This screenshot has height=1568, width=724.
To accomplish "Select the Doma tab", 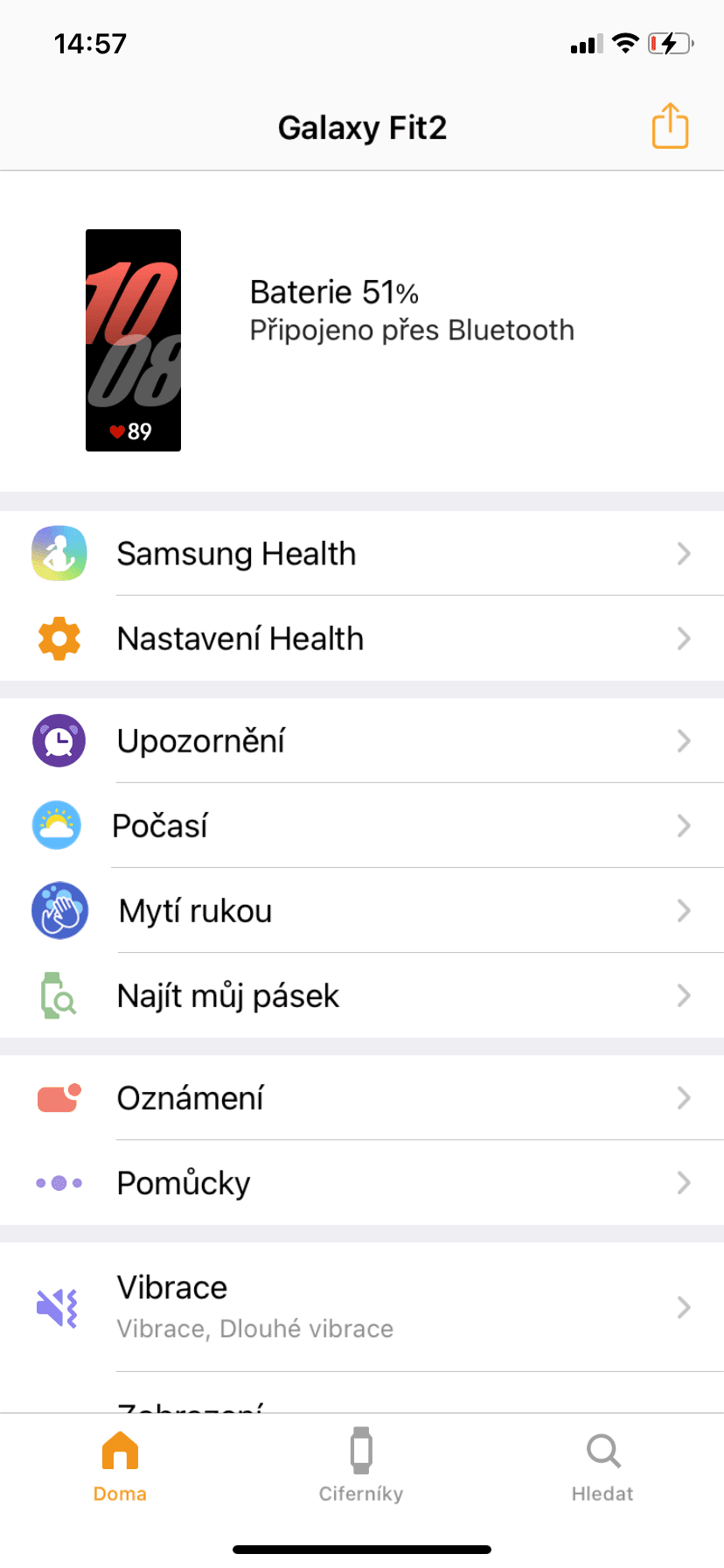I will [x=120, y=1465].
